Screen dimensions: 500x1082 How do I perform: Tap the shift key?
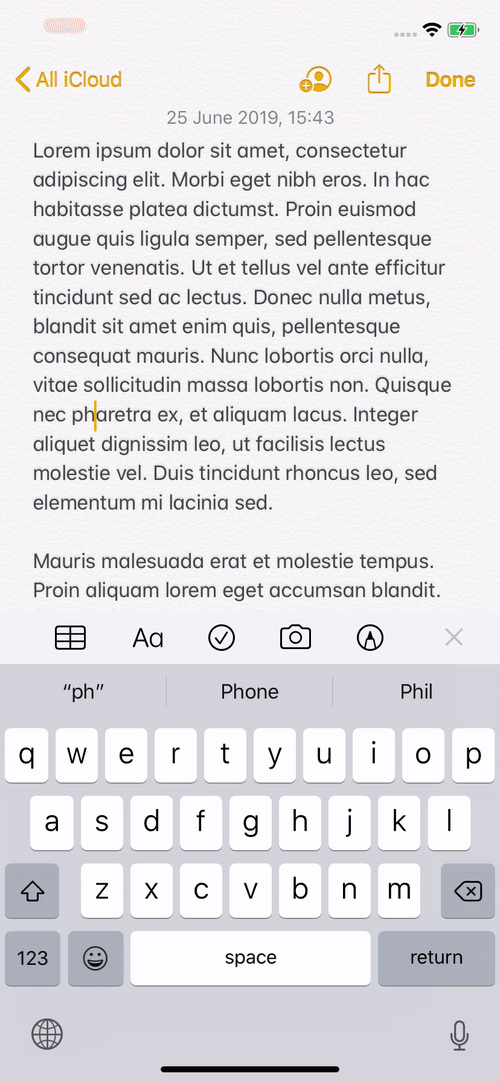pyautogui.click(x=32, y=891)
